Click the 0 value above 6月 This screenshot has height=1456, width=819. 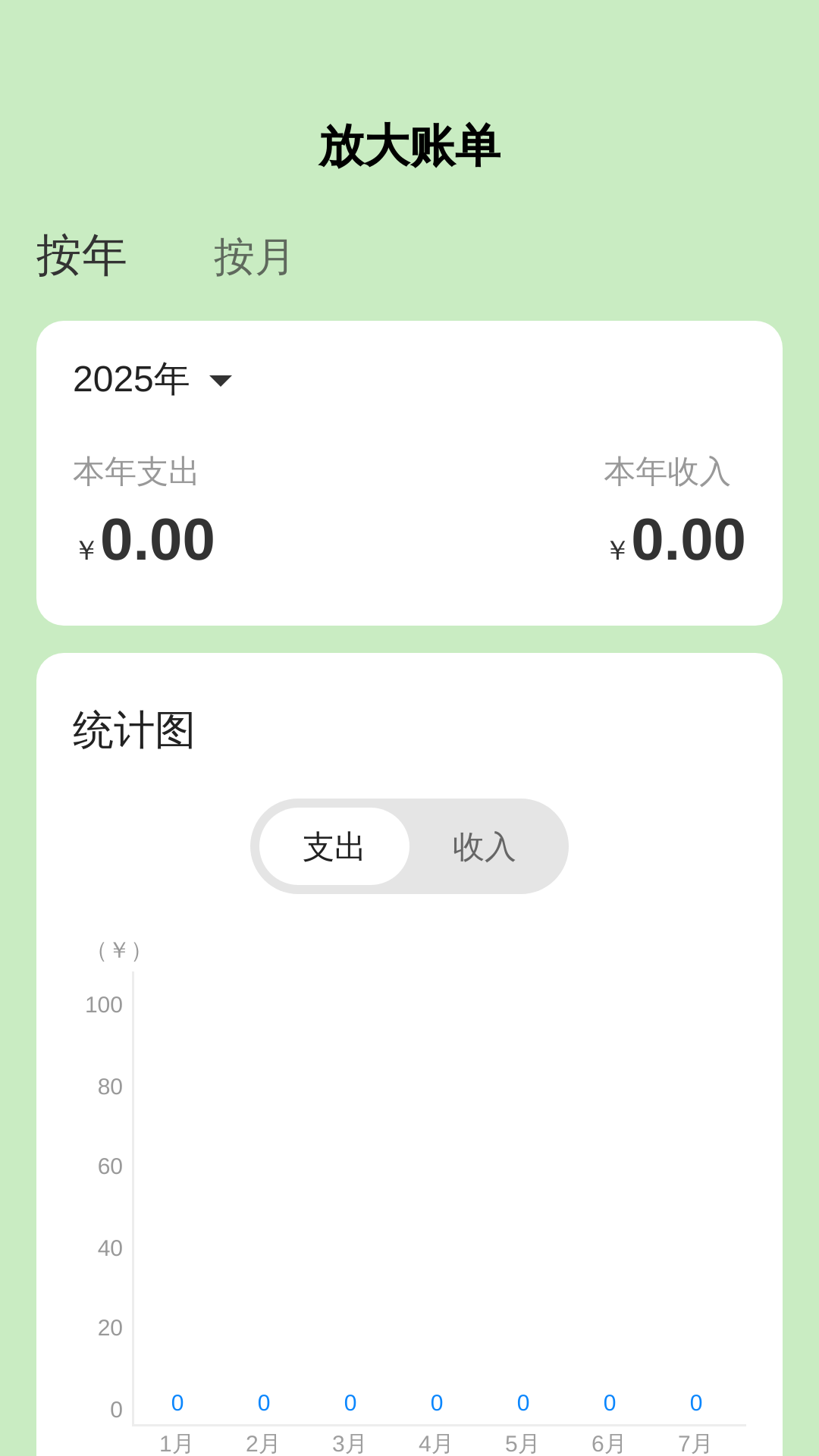coord(608,1402)
